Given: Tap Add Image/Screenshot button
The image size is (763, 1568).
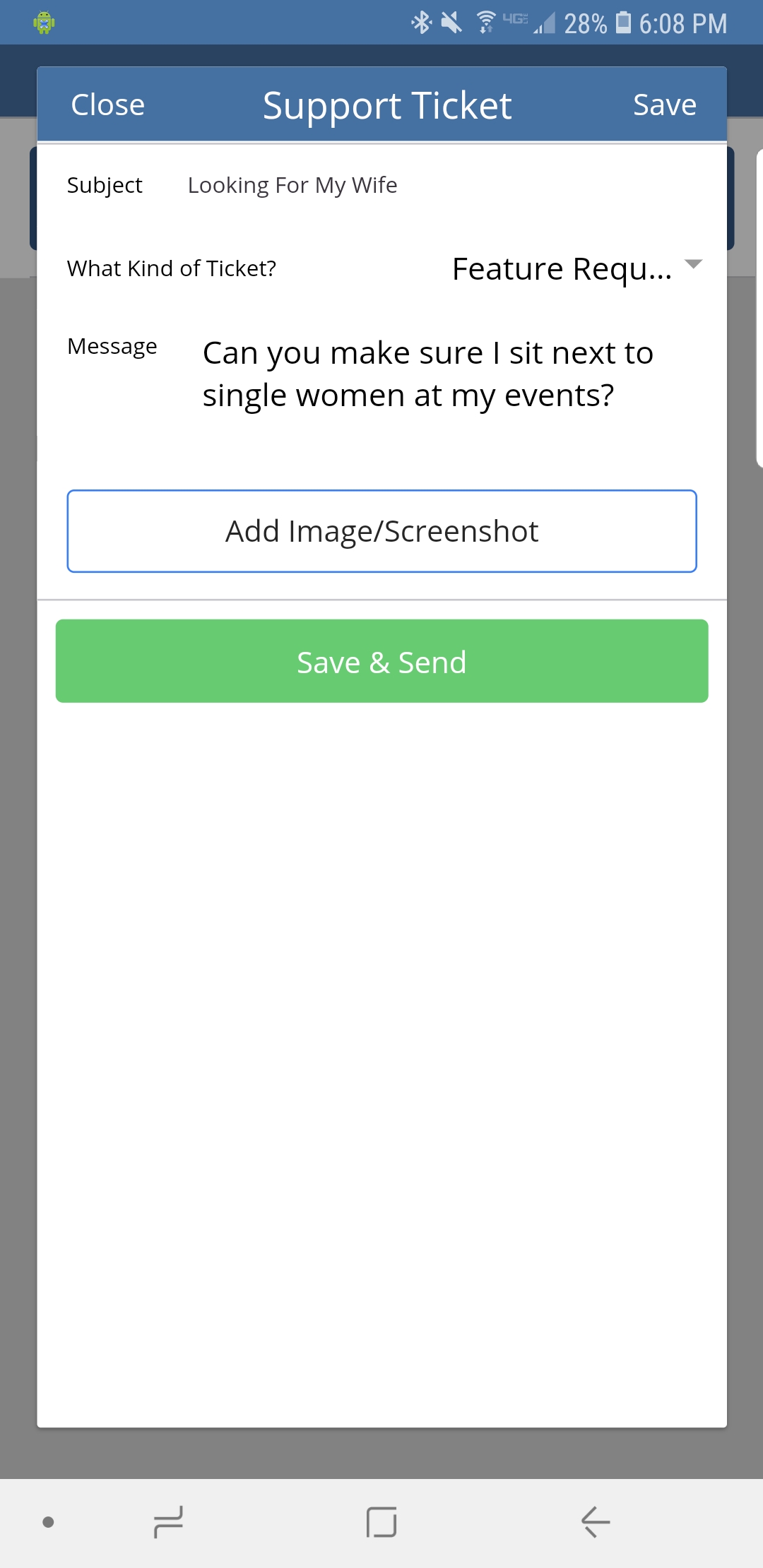Looking at the screenshot, I should tap(381, 531).
